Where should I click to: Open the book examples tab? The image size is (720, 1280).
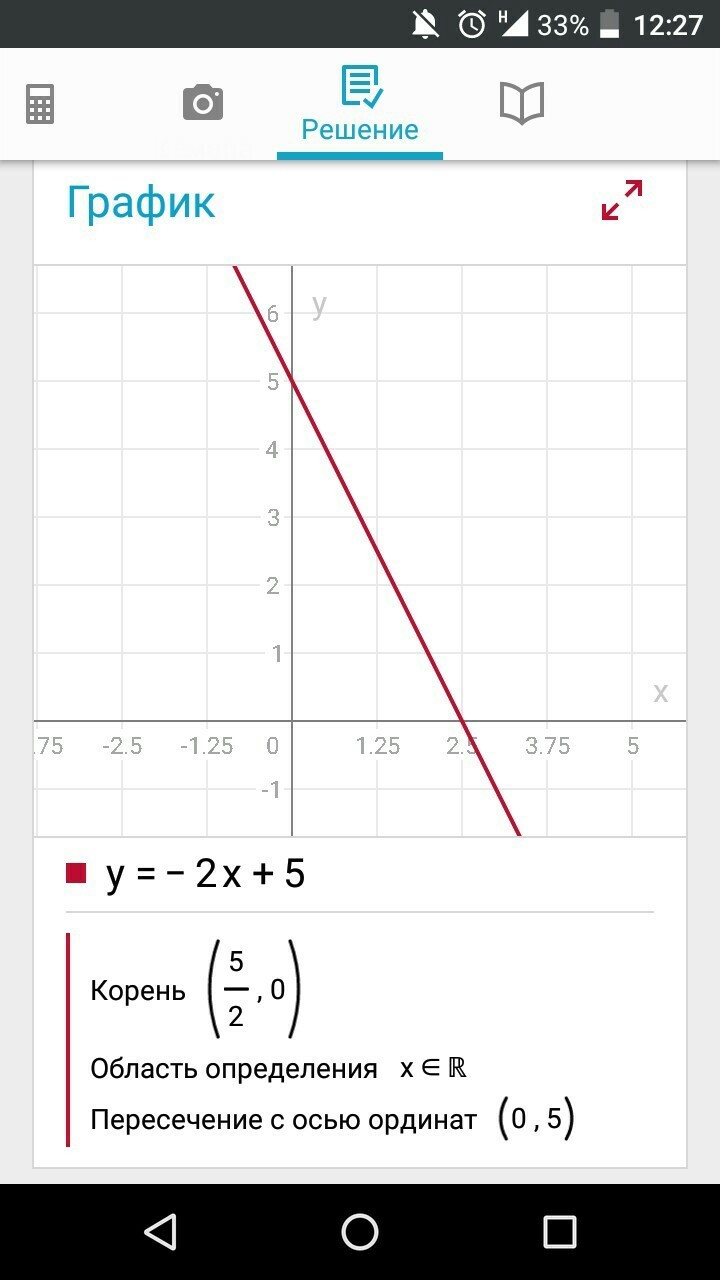coord(521,103)
